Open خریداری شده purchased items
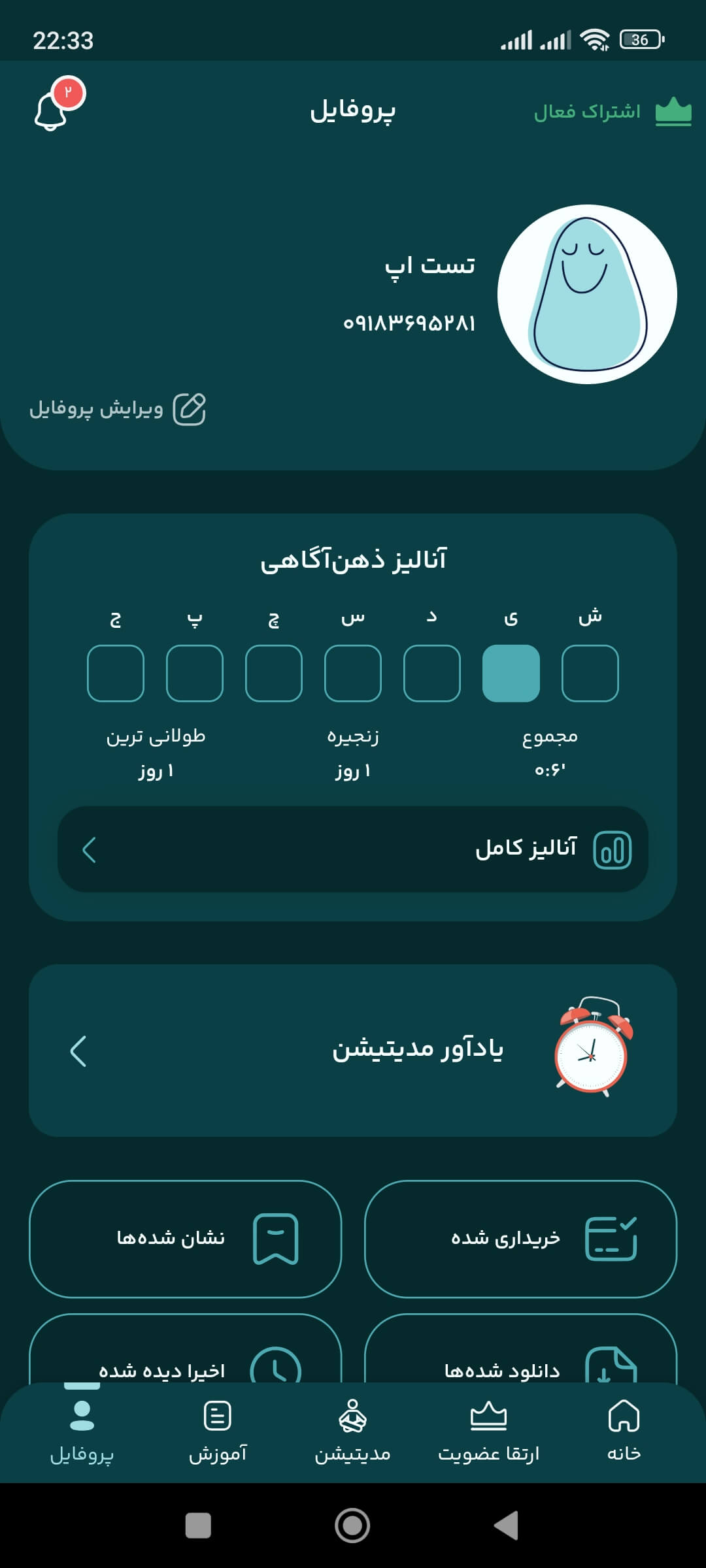 coord(520,1239)
